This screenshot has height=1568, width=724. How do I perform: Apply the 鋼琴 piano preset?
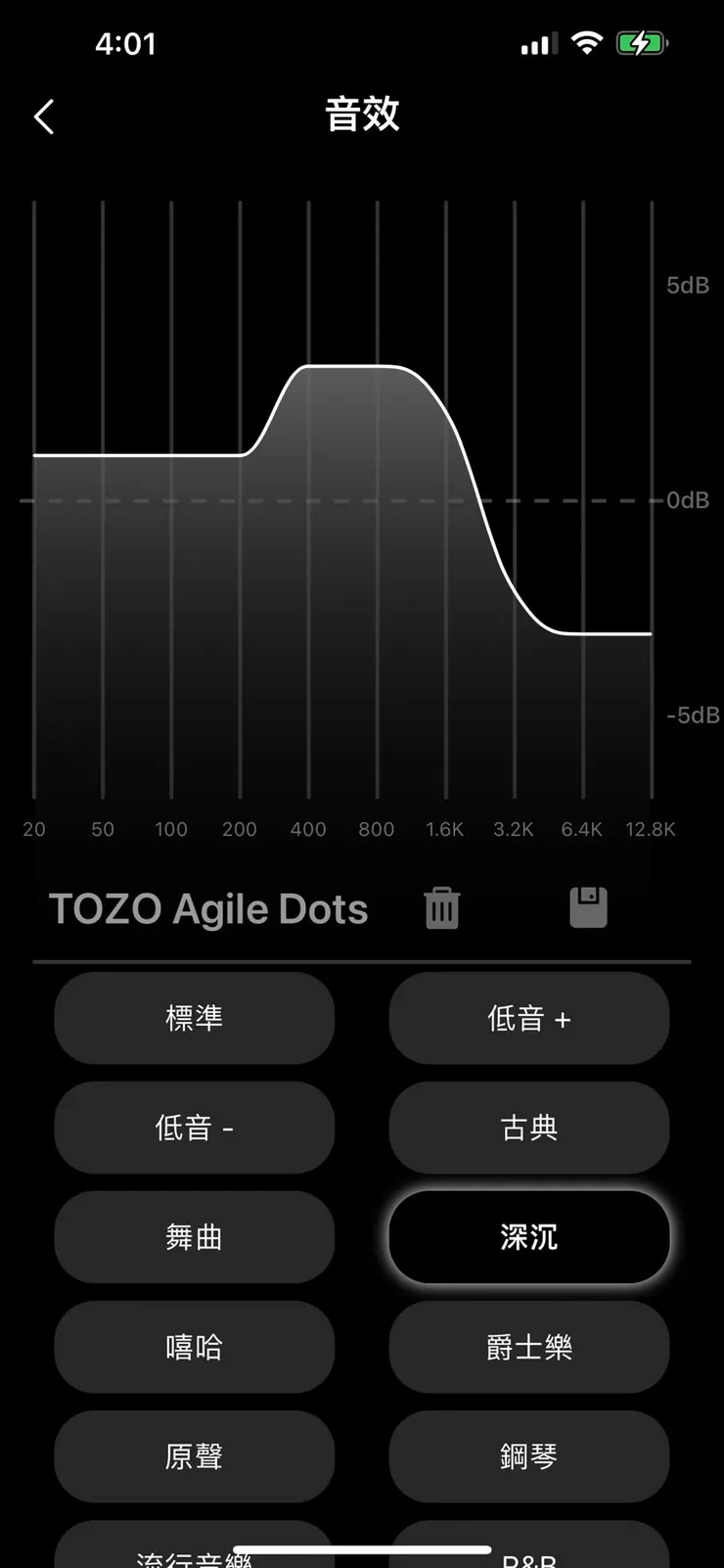[x=528, y=1457]
